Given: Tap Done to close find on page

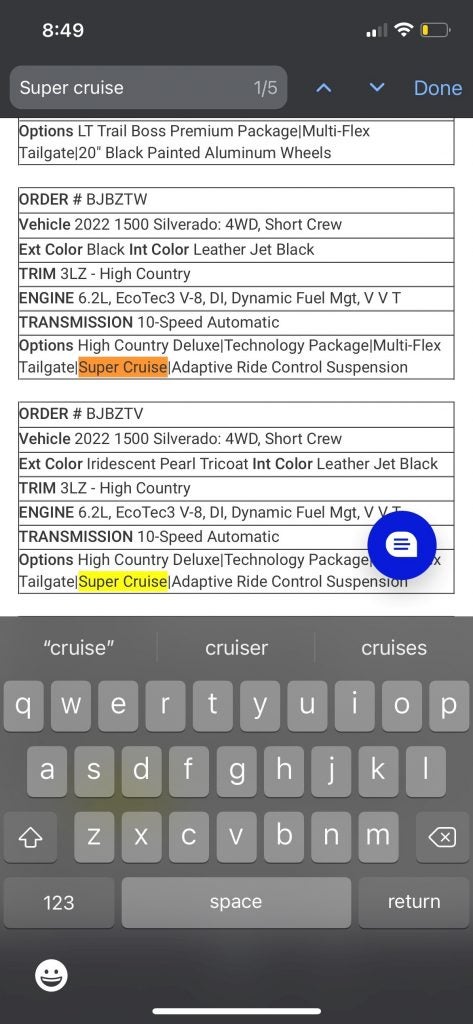Looking at the screenshot, I should [x=438, y=88].
